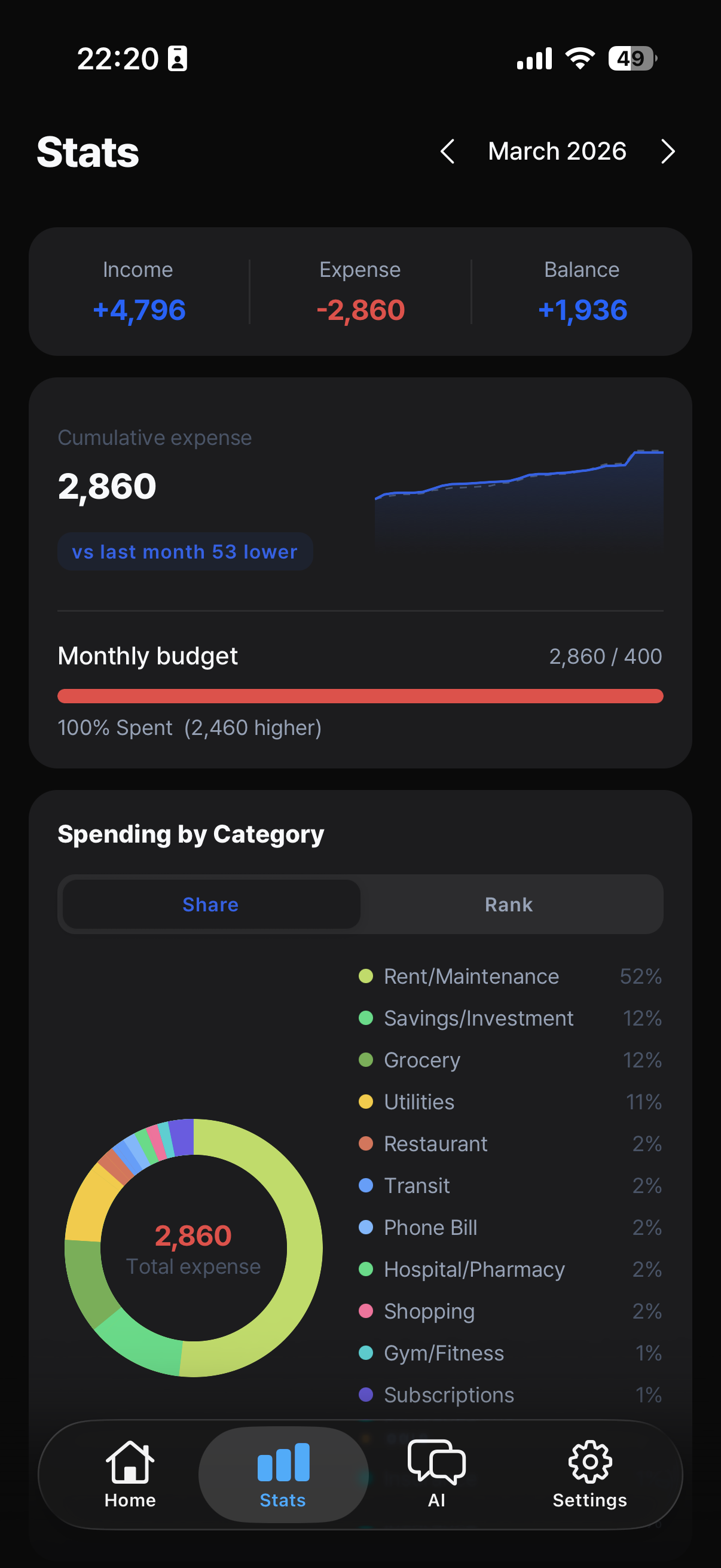The width and height of the screenshot is (721, 1568).
Task: Select the Share segment
Action: point(210,905)
